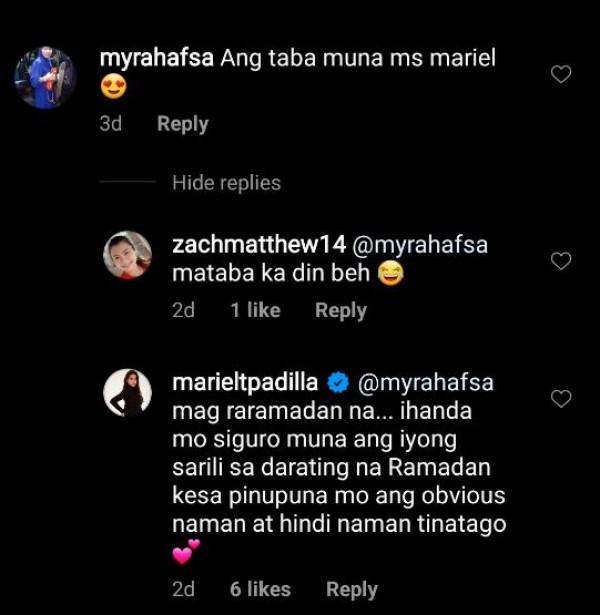Open myrahafsa's profile picture
This screenshot has height=615, width=600.
[45, 78]
